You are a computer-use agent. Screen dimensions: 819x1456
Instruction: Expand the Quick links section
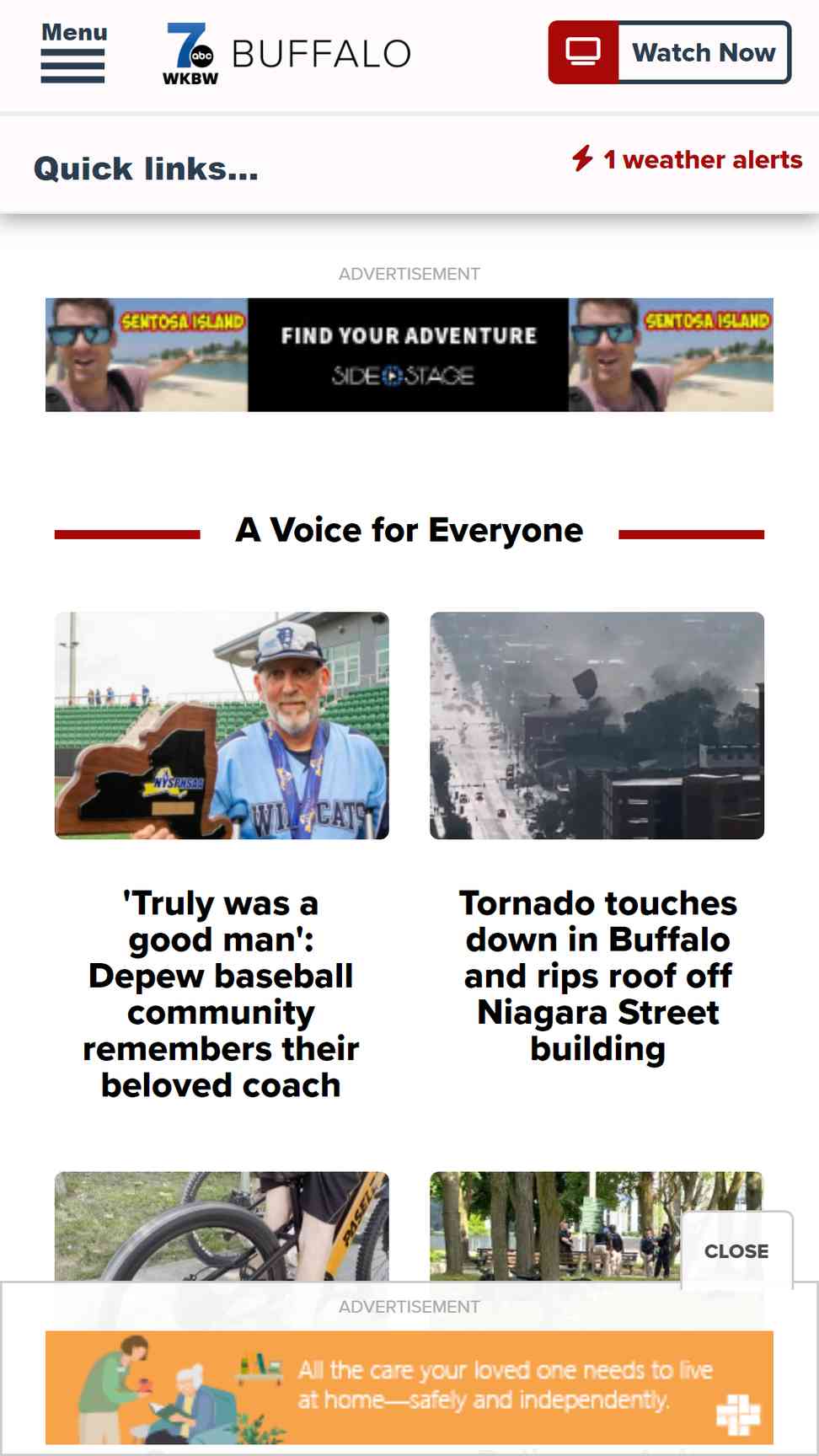(x=146, y=169)
